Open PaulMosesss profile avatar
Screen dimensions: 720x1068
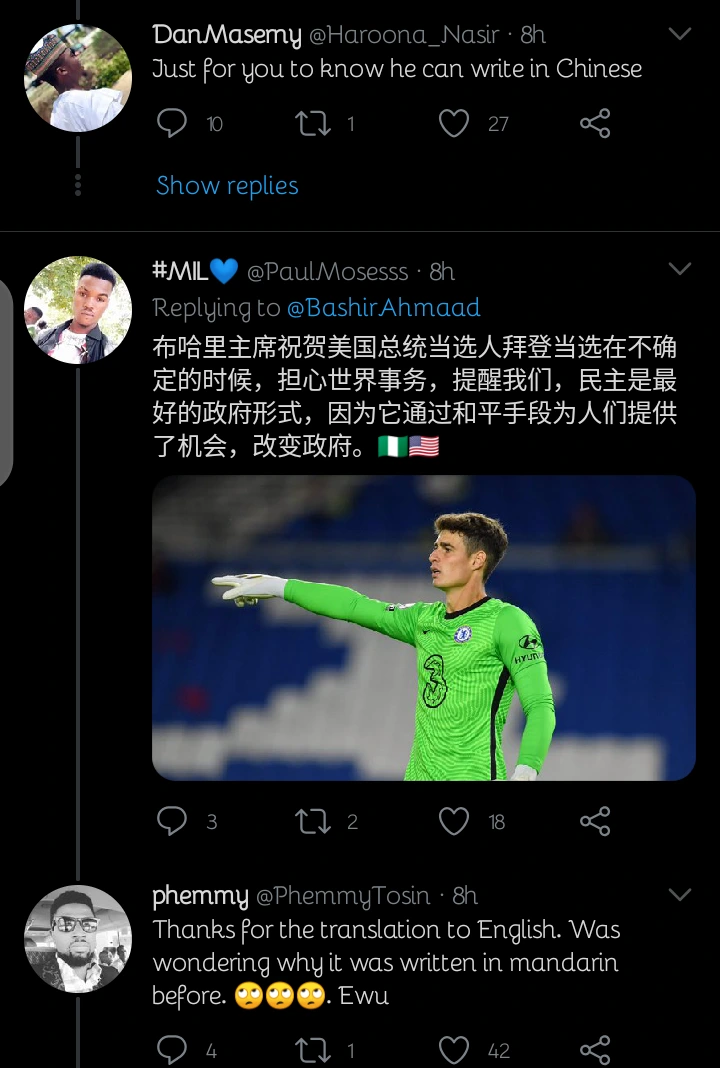pos(78,310)
